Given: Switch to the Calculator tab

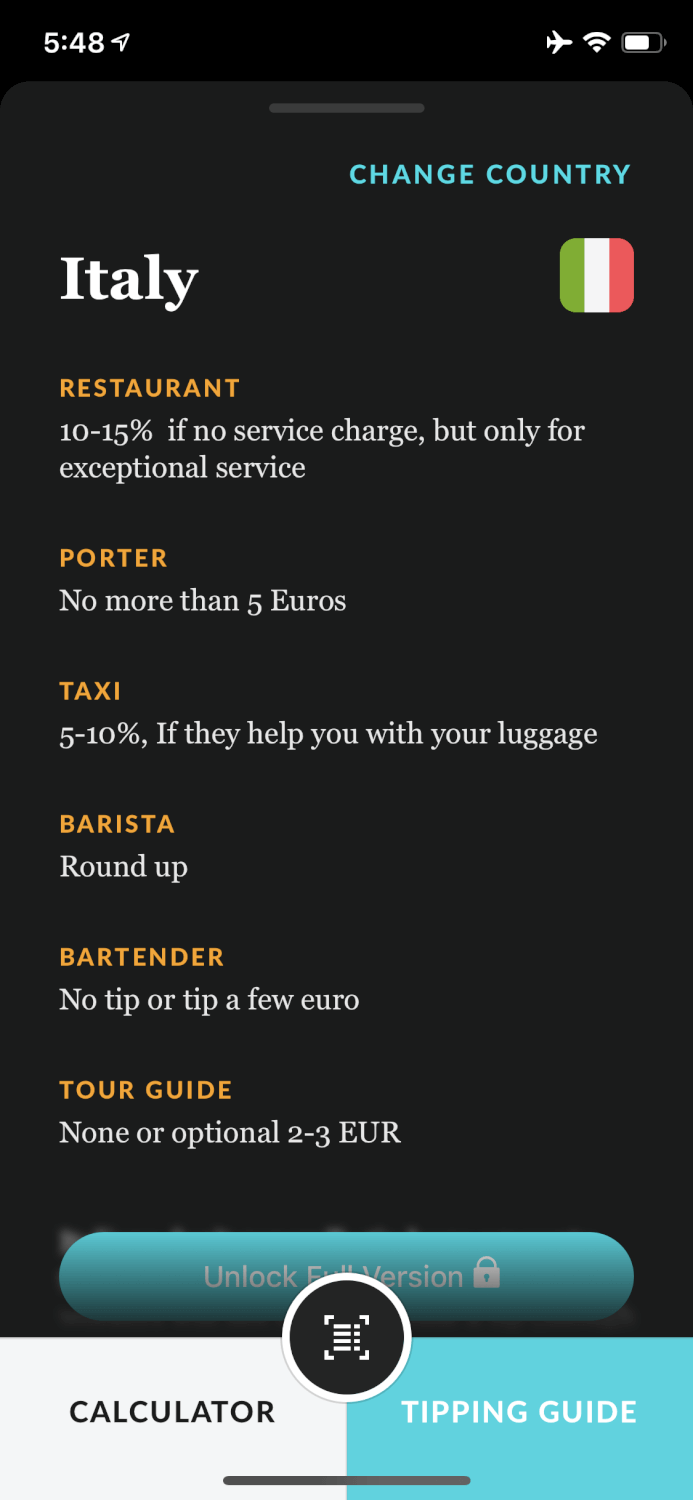Looking at the screenshot, I should point(172,1412).
